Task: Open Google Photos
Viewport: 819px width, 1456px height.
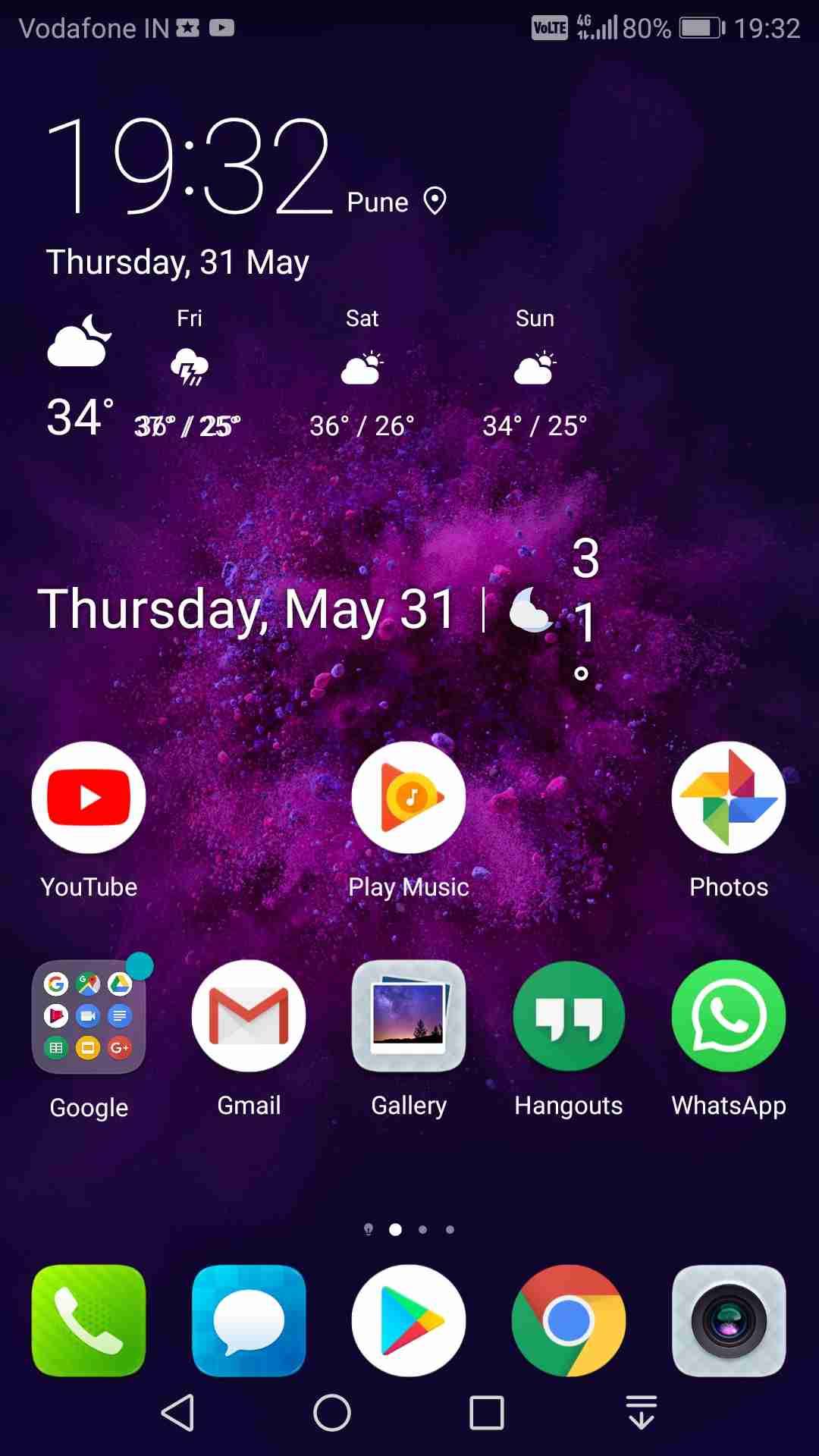Action: (x=728, y=798)
